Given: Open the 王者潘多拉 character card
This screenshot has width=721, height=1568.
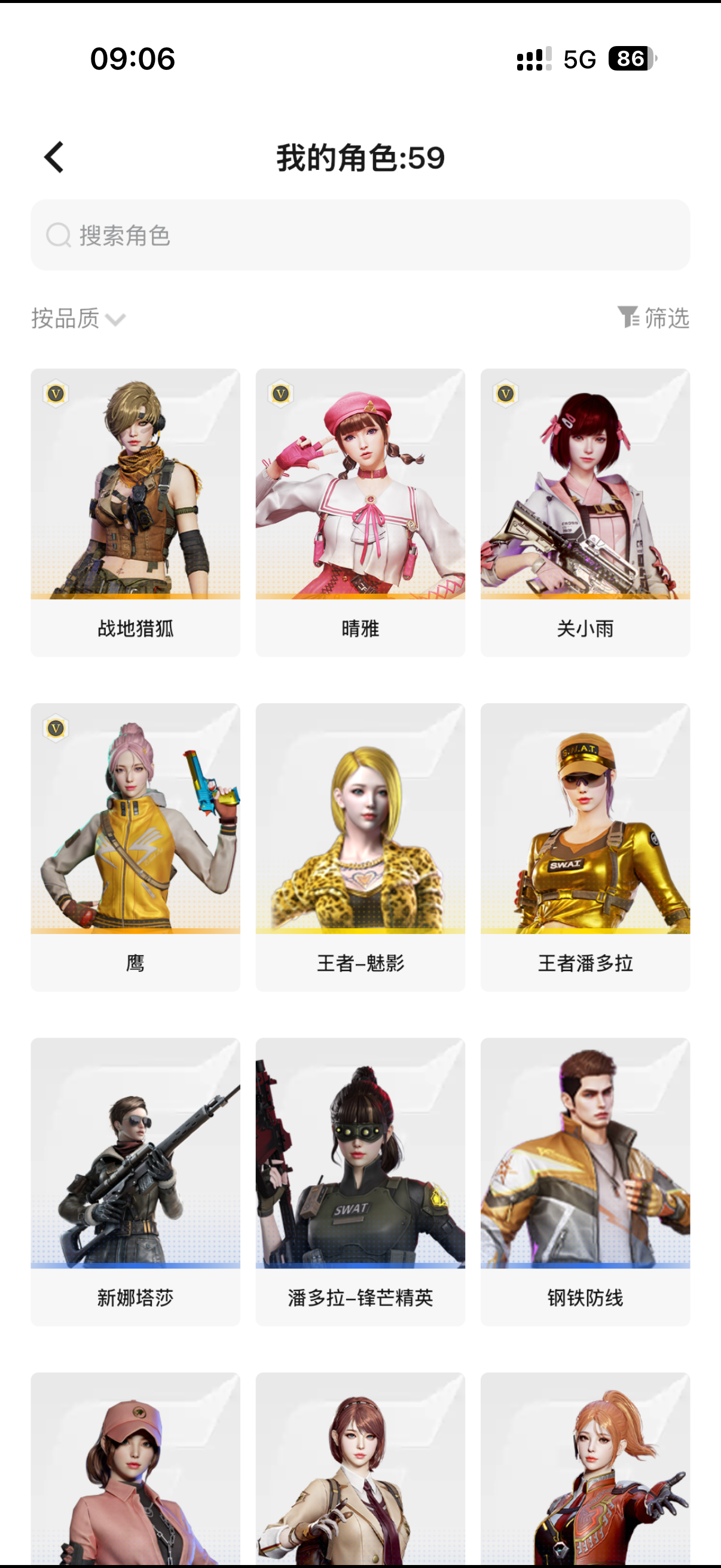Looking at the screenshot, I should pos(585,847).
